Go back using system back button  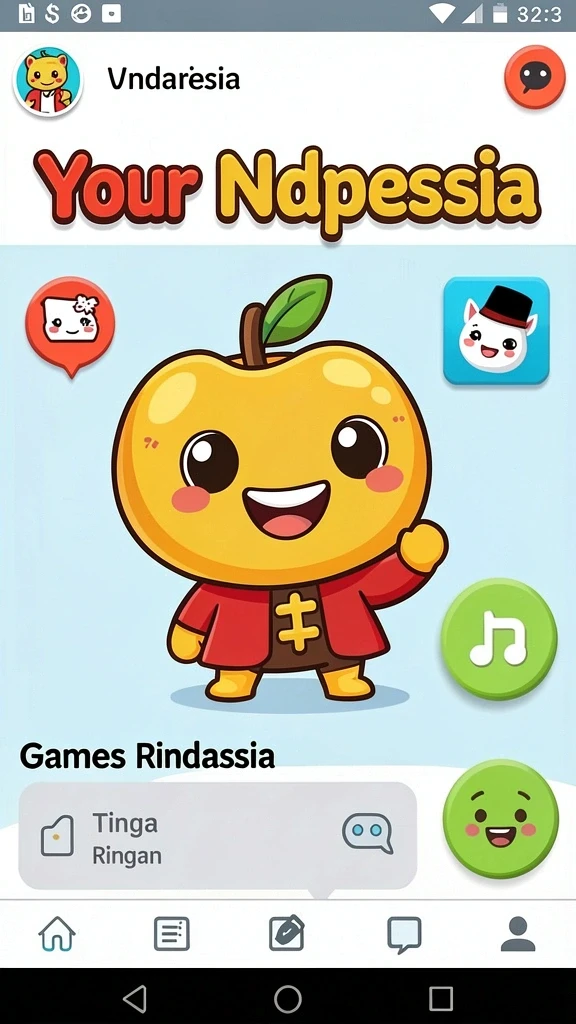135,999
